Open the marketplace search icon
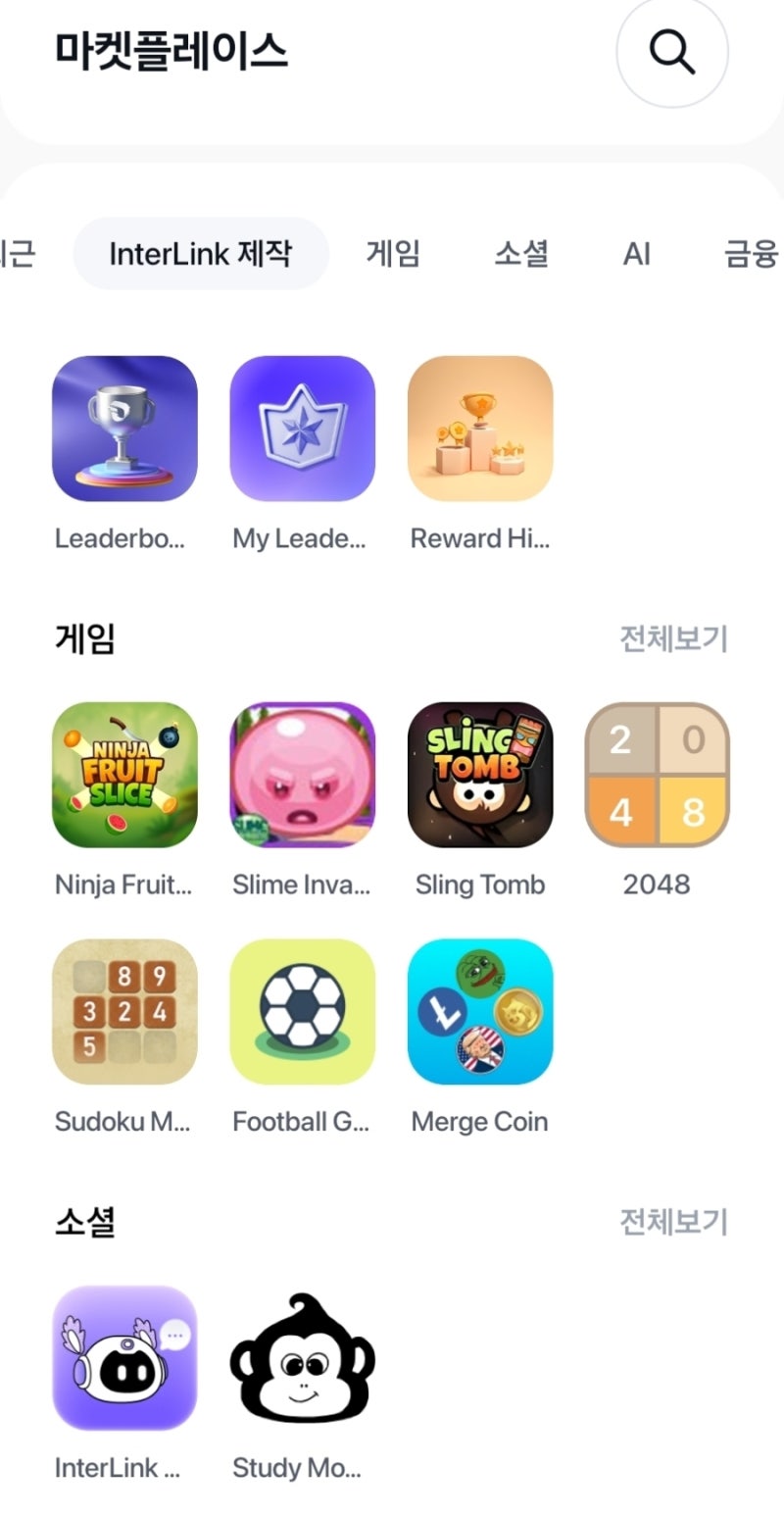The width and height of the screenshot is (784, 1517). click(671, 52)
